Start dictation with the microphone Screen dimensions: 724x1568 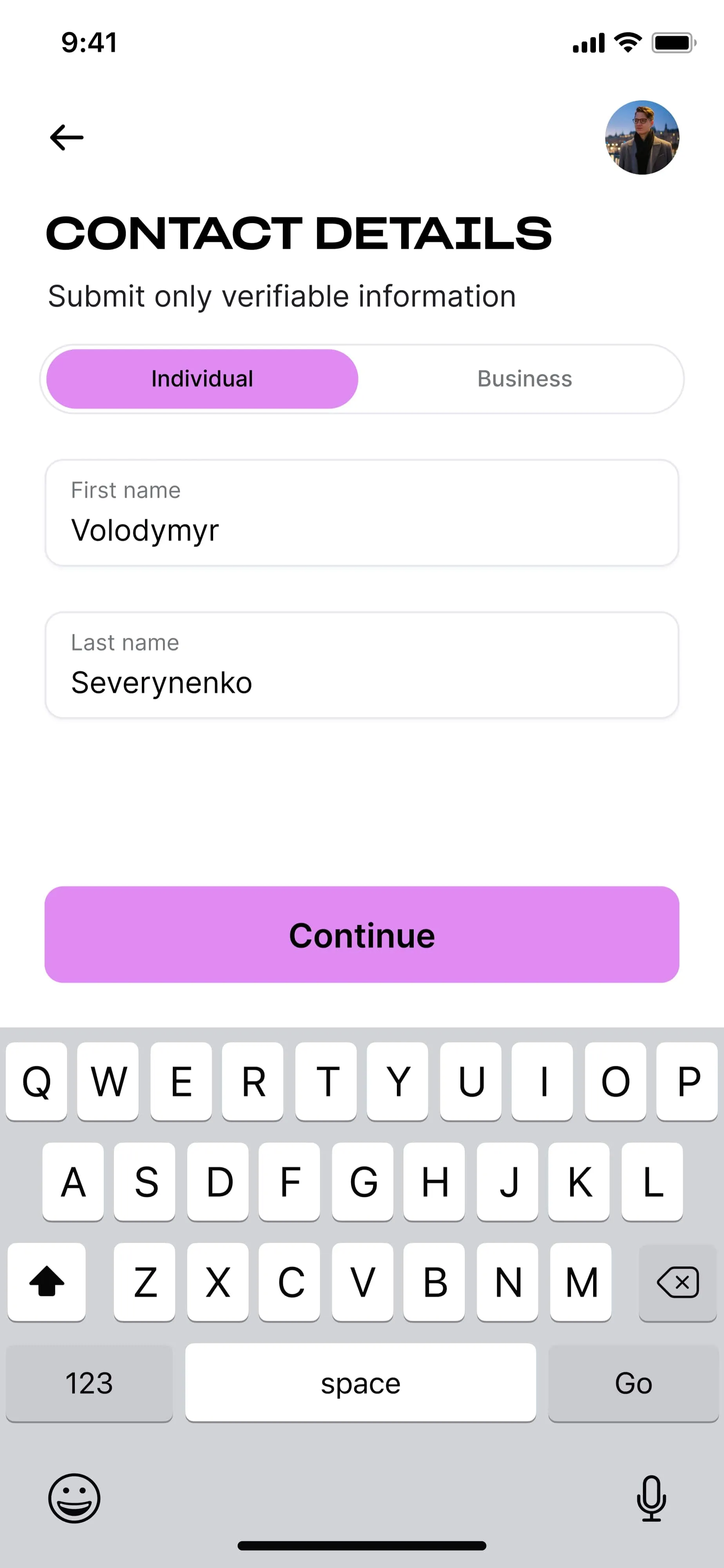pos(651,1497)
